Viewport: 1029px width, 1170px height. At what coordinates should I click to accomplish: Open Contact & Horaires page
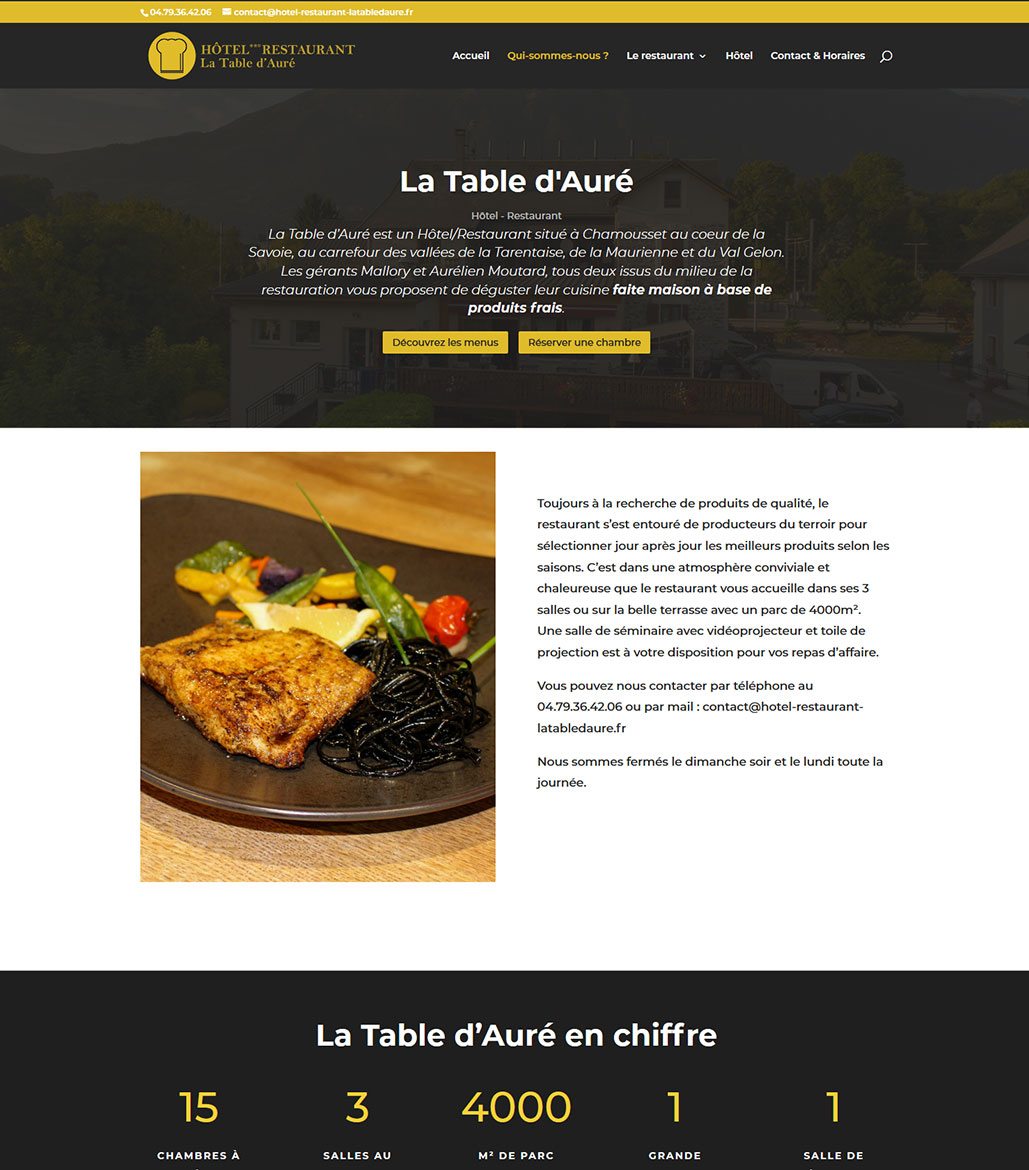click(x=817, y=56)
